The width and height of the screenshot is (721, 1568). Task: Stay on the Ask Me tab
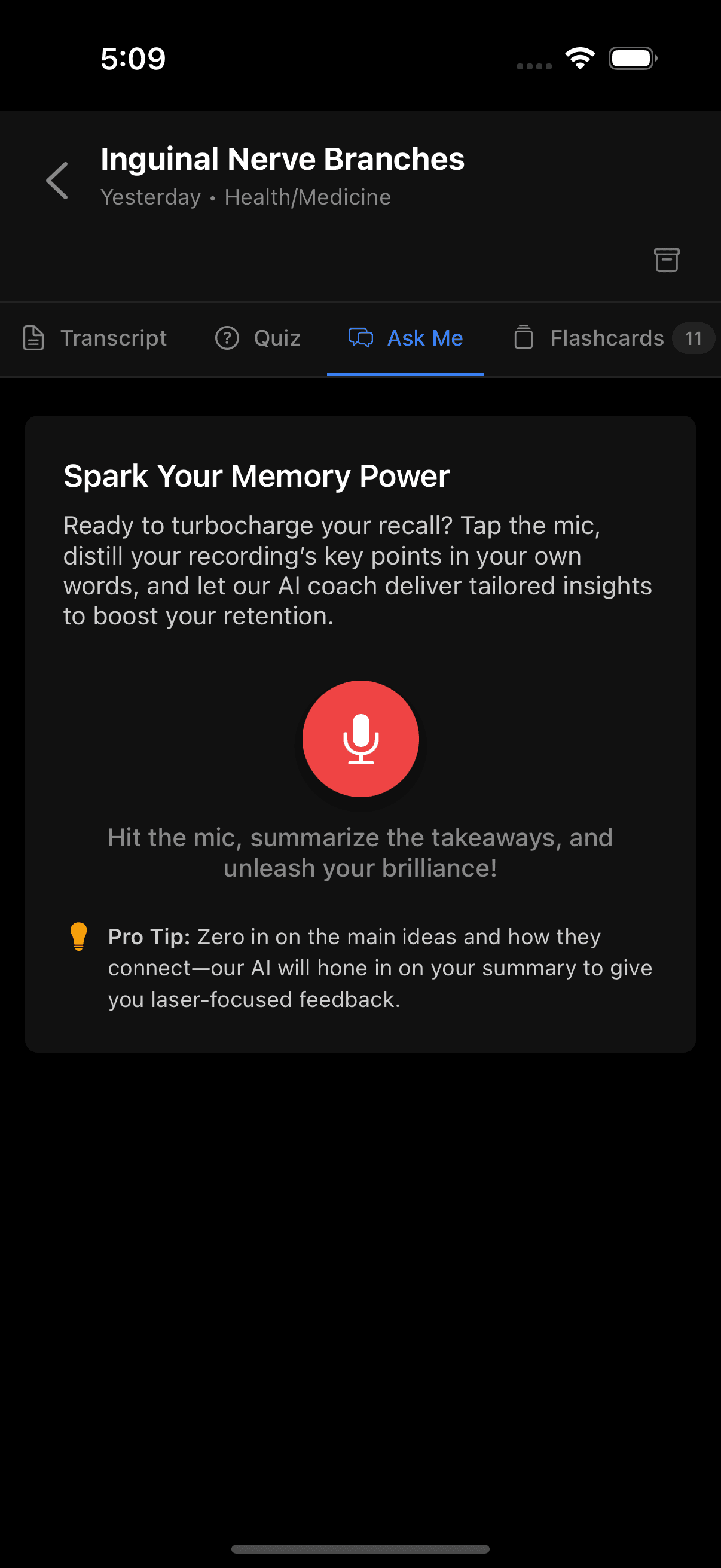[x=424, y=339]
